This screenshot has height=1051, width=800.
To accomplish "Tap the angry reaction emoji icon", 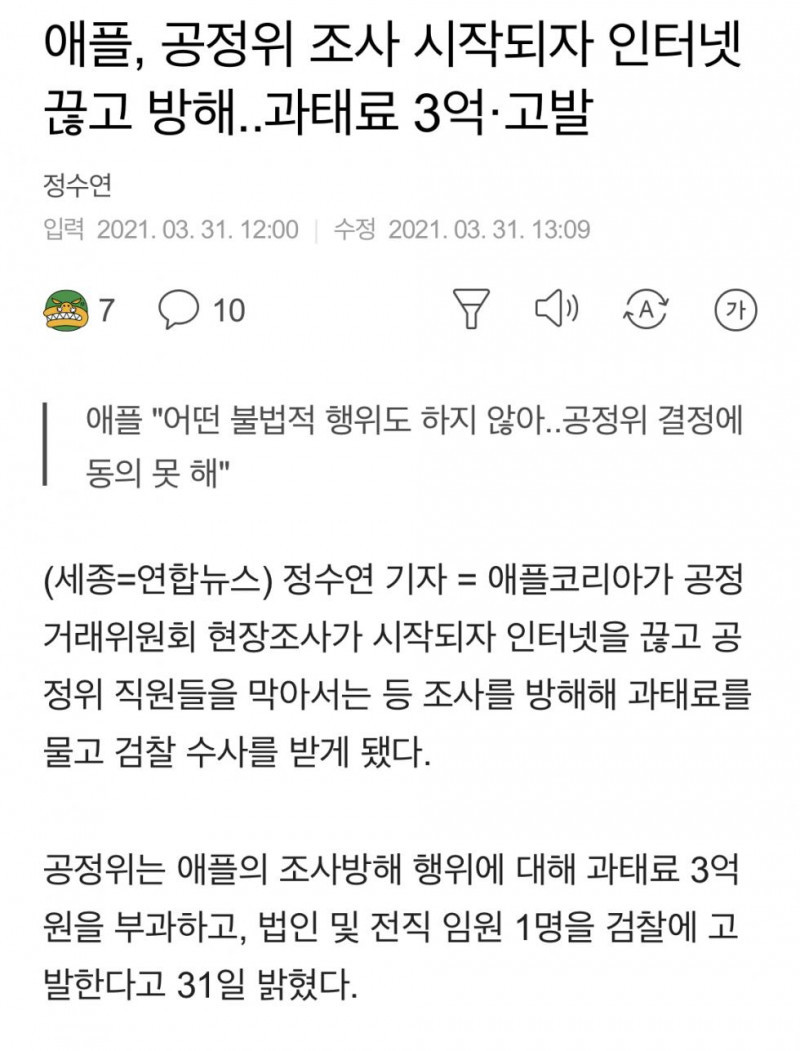I will (x=67, y=310).
